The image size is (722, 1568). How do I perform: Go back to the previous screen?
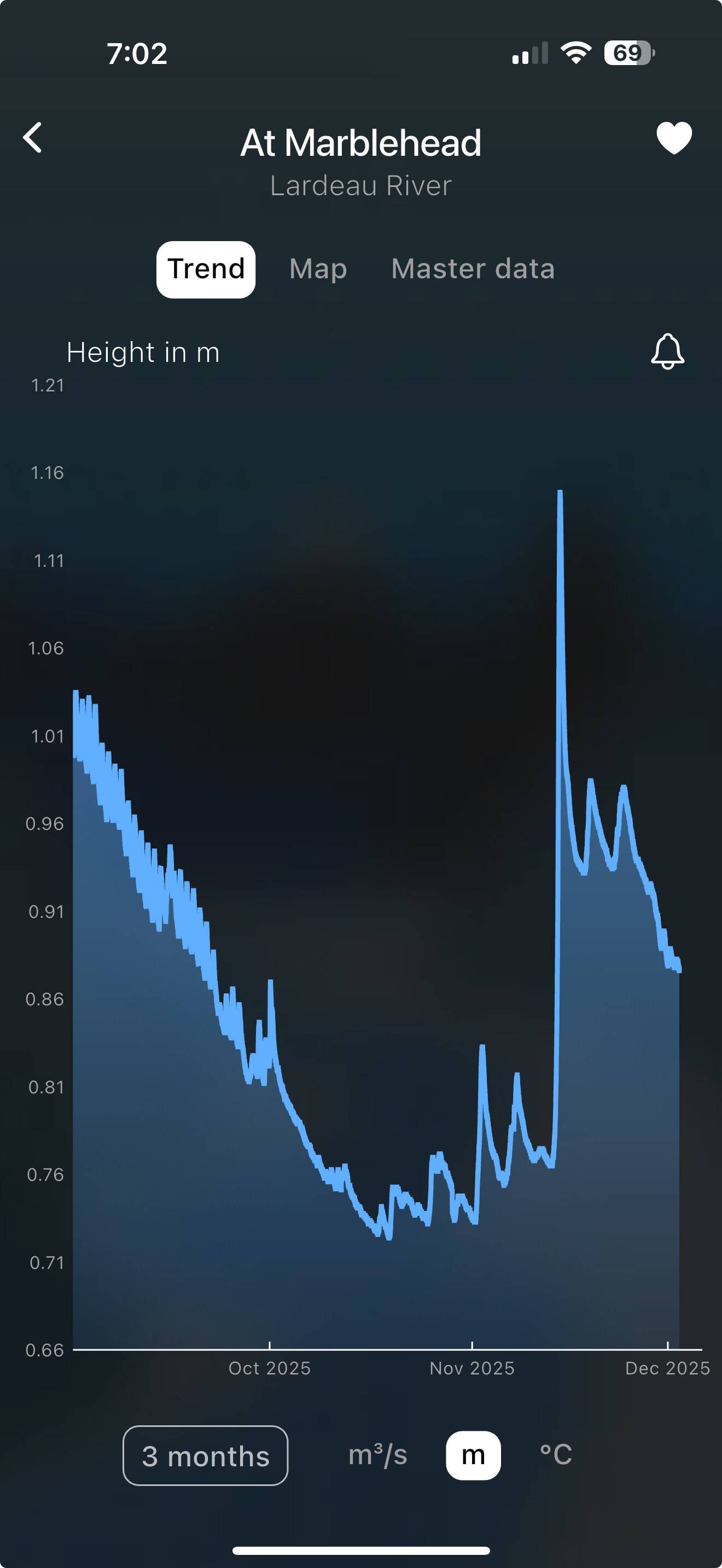[33, 138]
